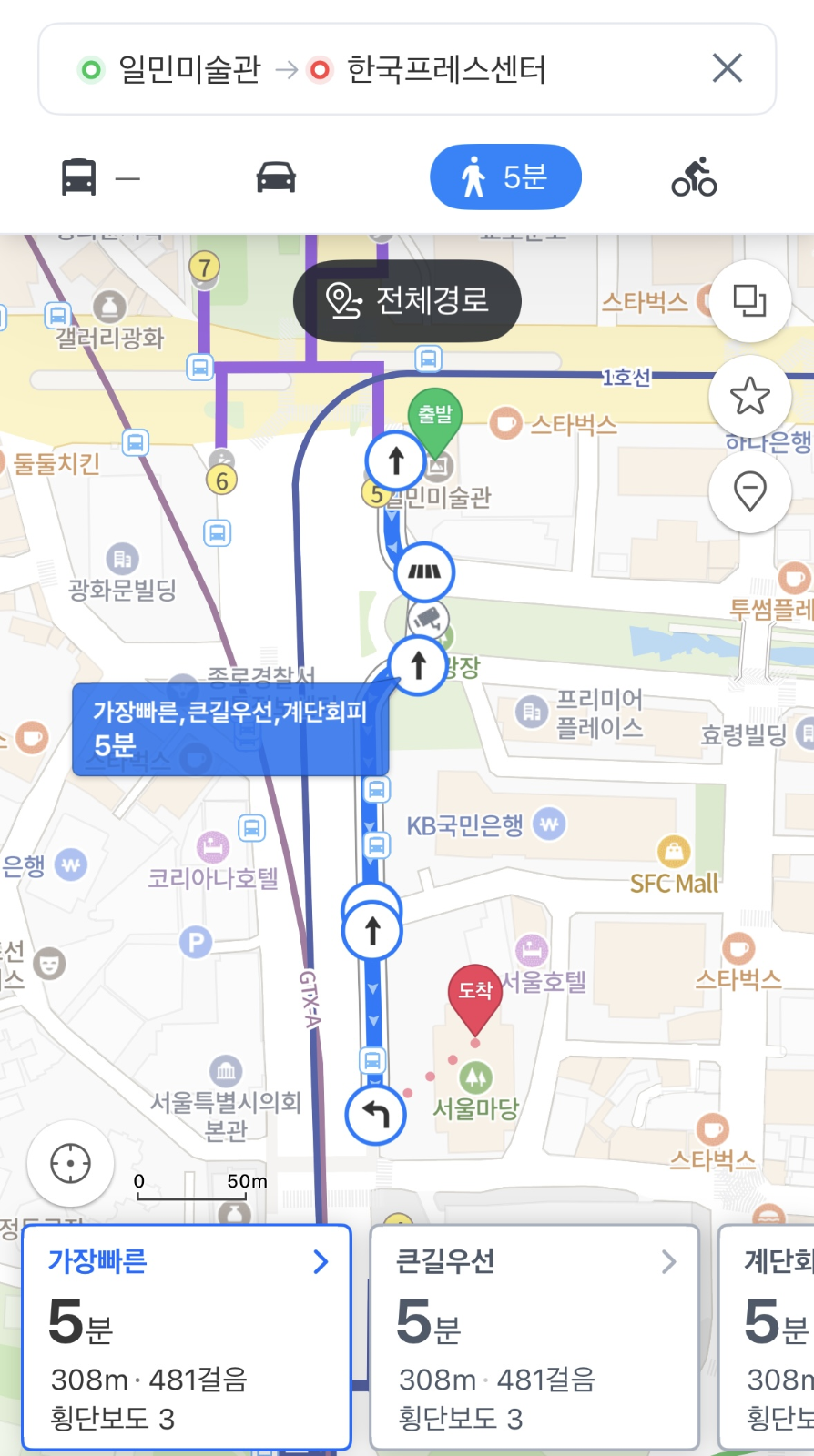This screenshot has width=814, height=1456.
Task: Select the walking mode 5분 tab
Action: (505, 177)
